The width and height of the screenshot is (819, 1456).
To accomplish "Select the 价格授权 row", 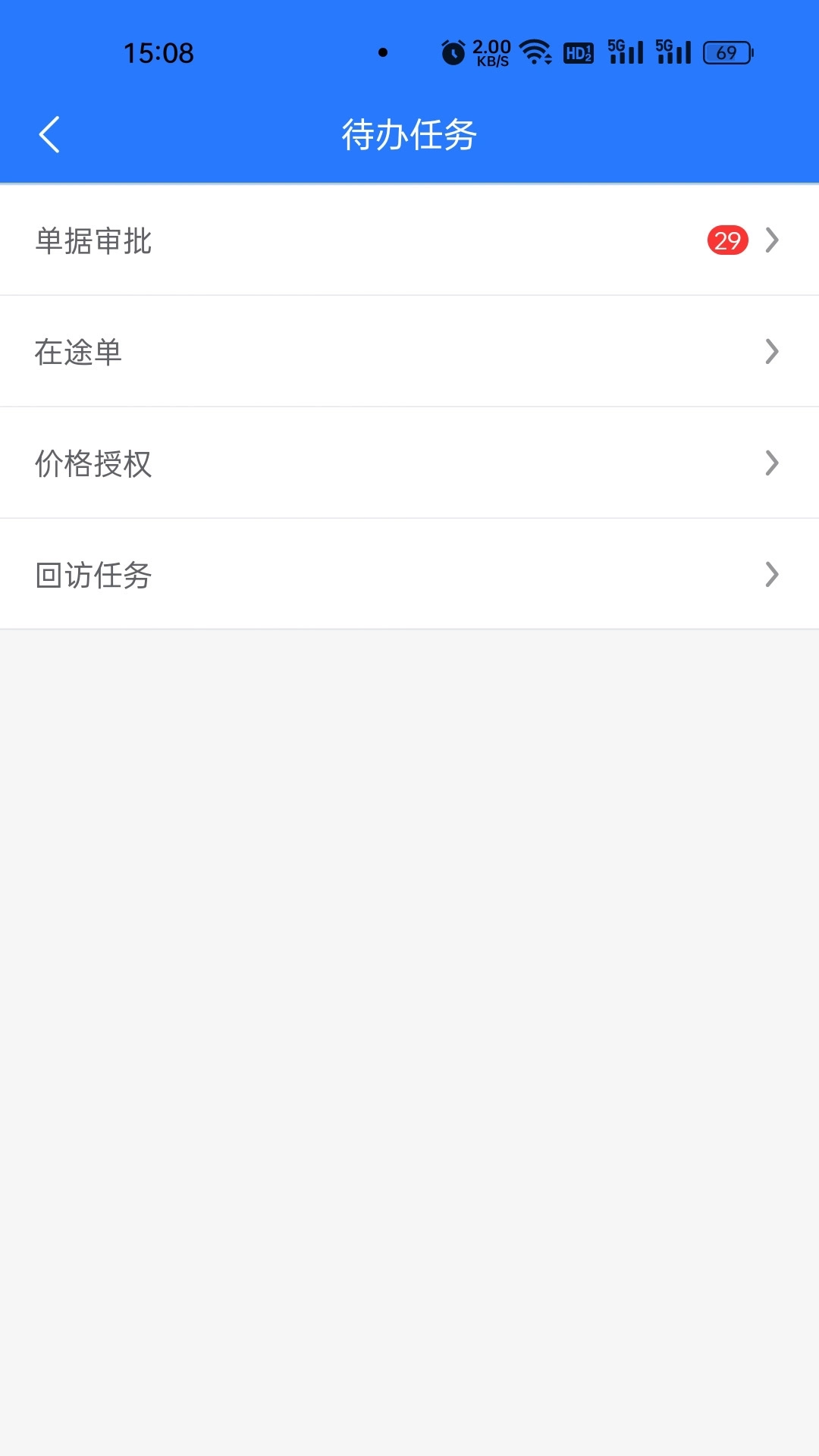I will 303,463.
